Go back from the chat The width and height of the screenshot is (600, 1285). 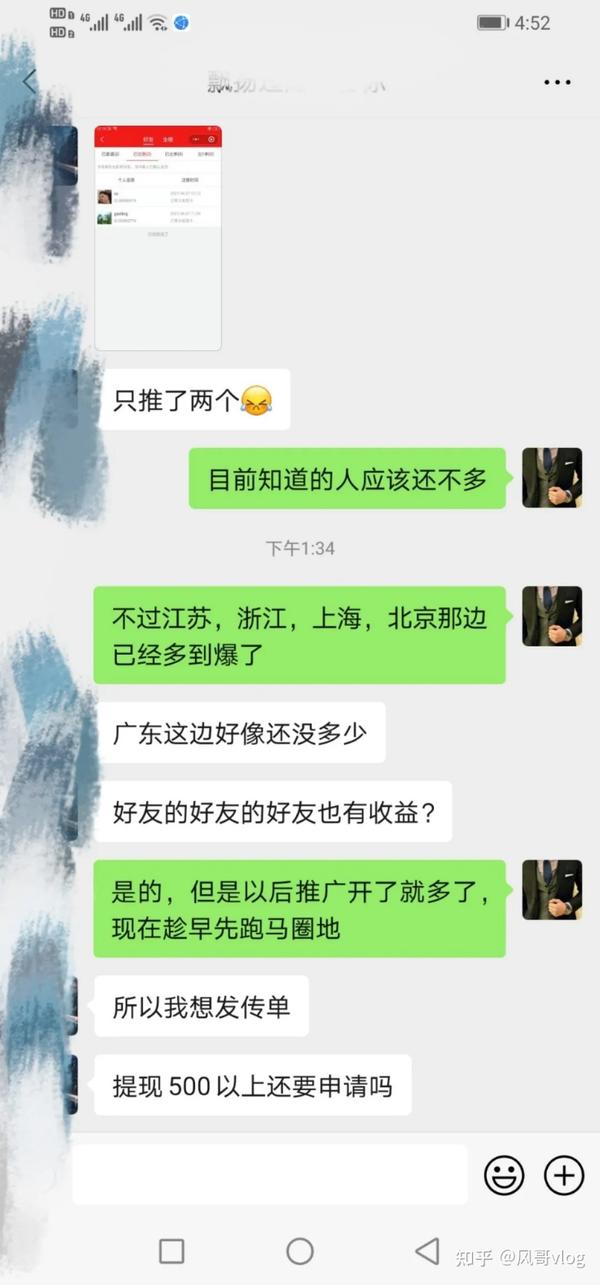tap(29, 82)
